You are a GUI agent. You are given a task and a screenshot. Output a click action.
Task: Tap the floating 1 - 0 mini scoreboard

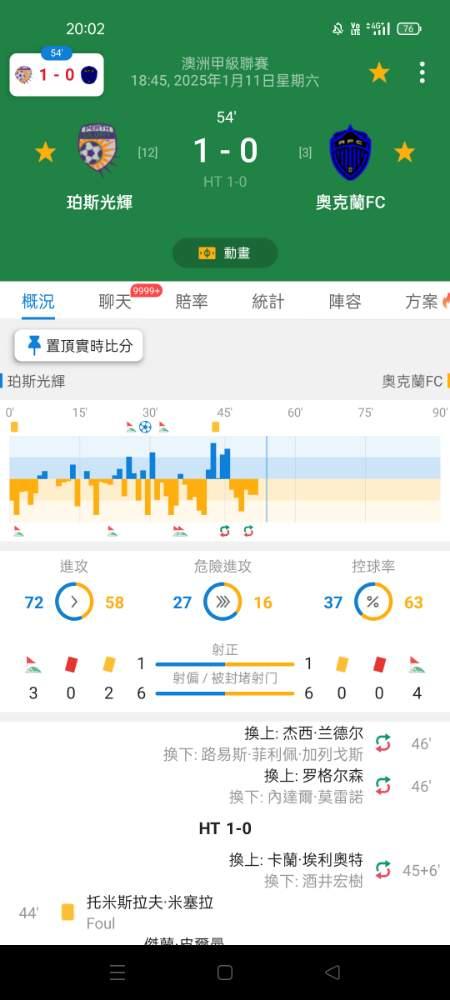point(57,75)
